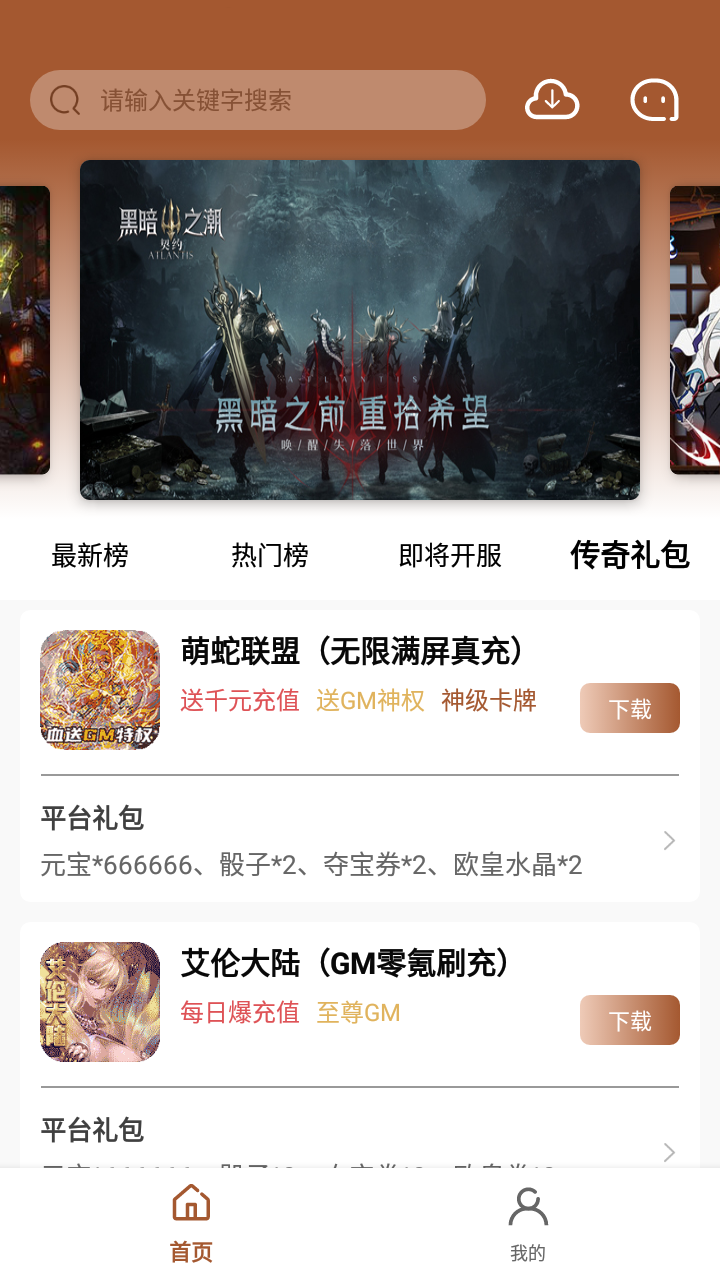Viewport: 720px width, 1280px height.
Task: Open the 黑暗之潮 banner
Action: [360, 330]
